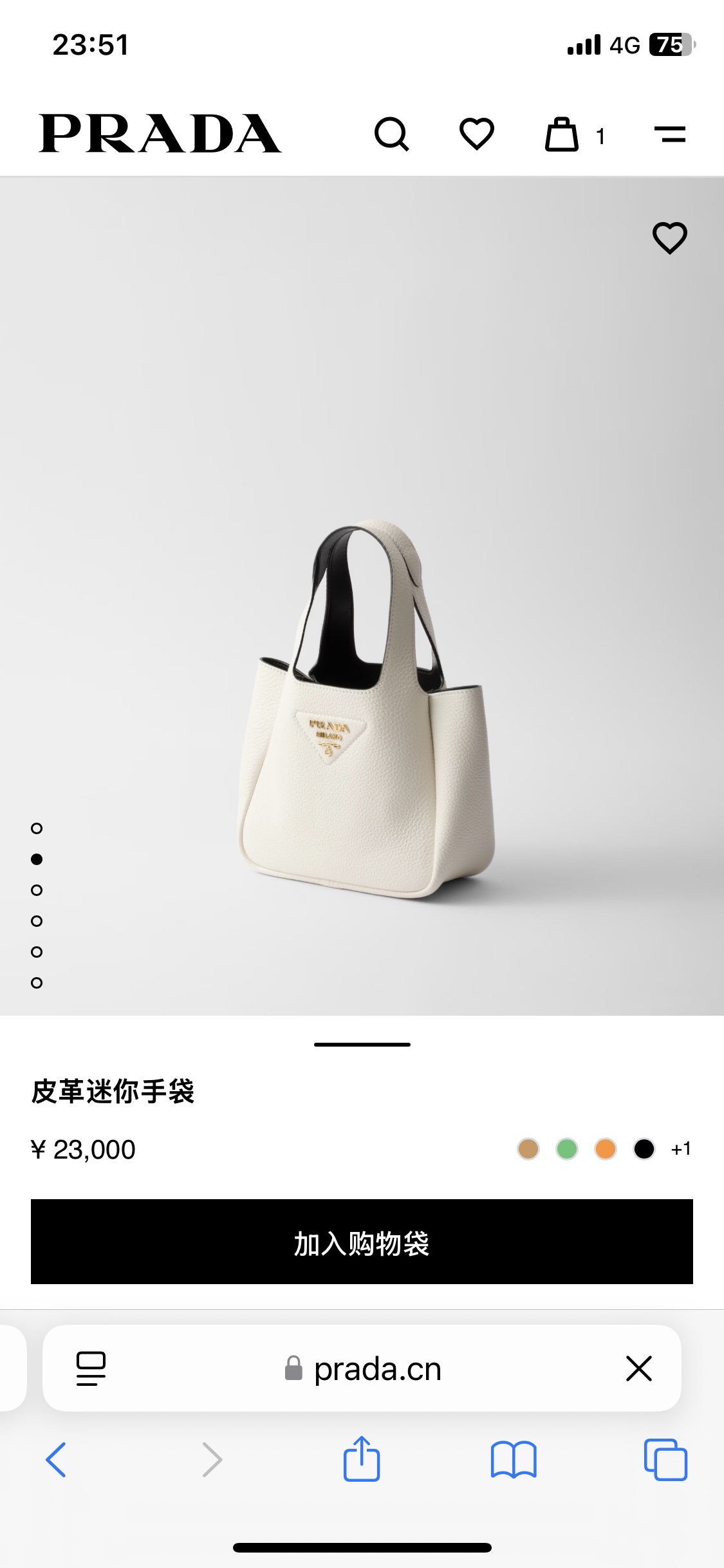Stop loading with the X button
The height and width of the screenshot is (1568, 724).
tap(638, 1368)
